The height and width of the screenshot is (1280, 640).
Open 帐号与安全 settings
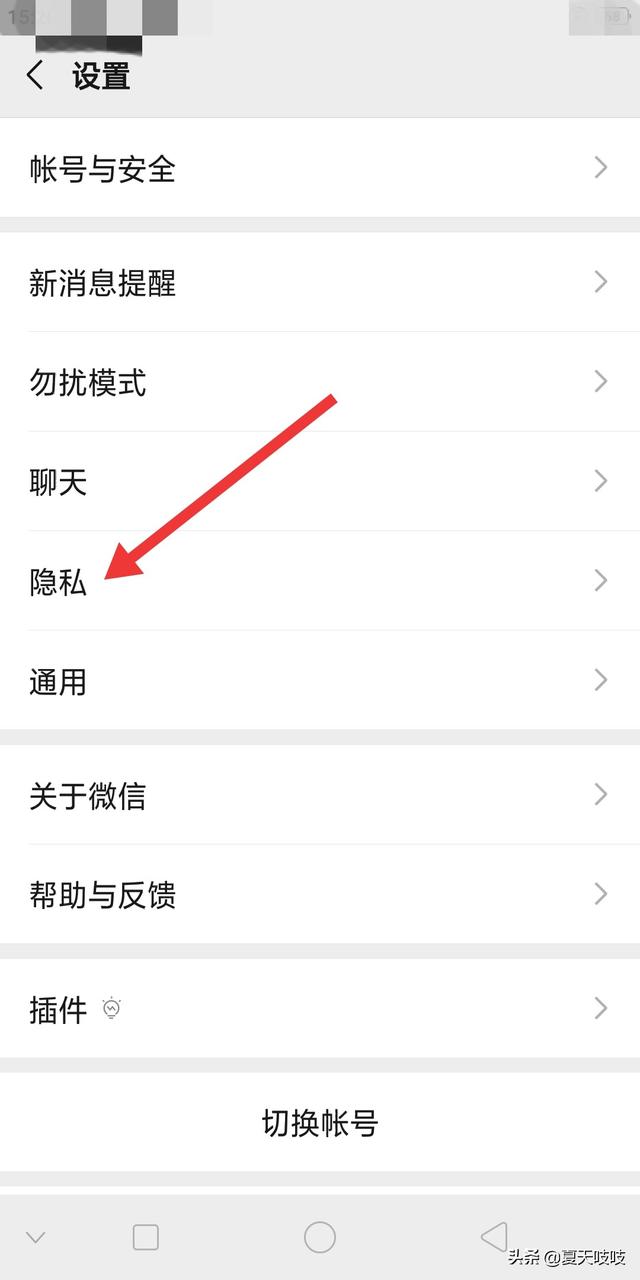tap(320, 168)
